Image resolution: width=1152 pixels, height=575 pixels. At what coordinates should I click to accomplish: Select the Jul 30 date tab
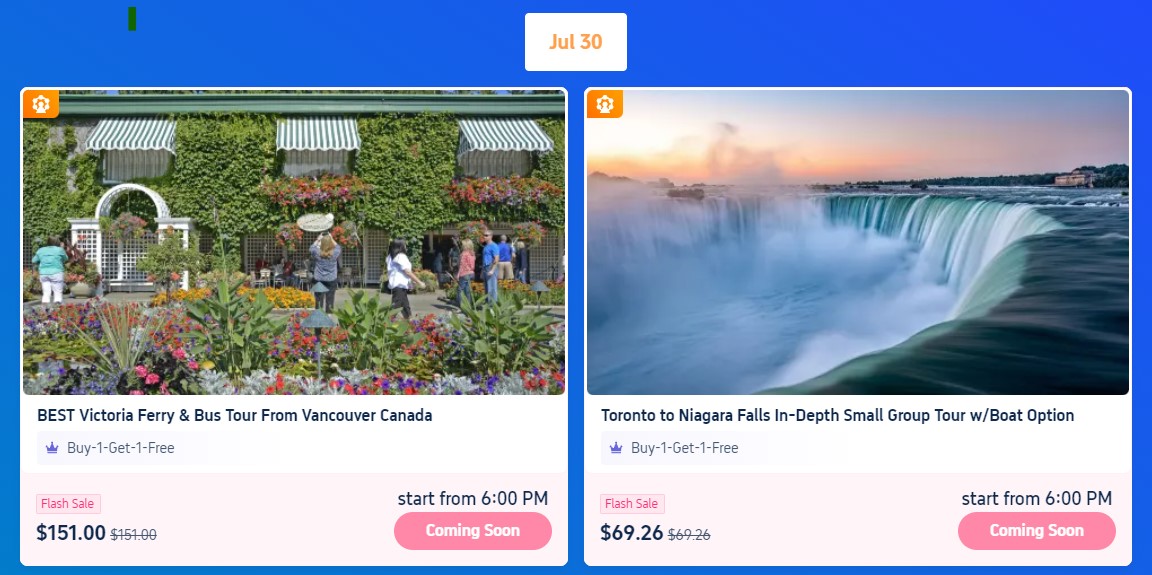click(575, 42)
